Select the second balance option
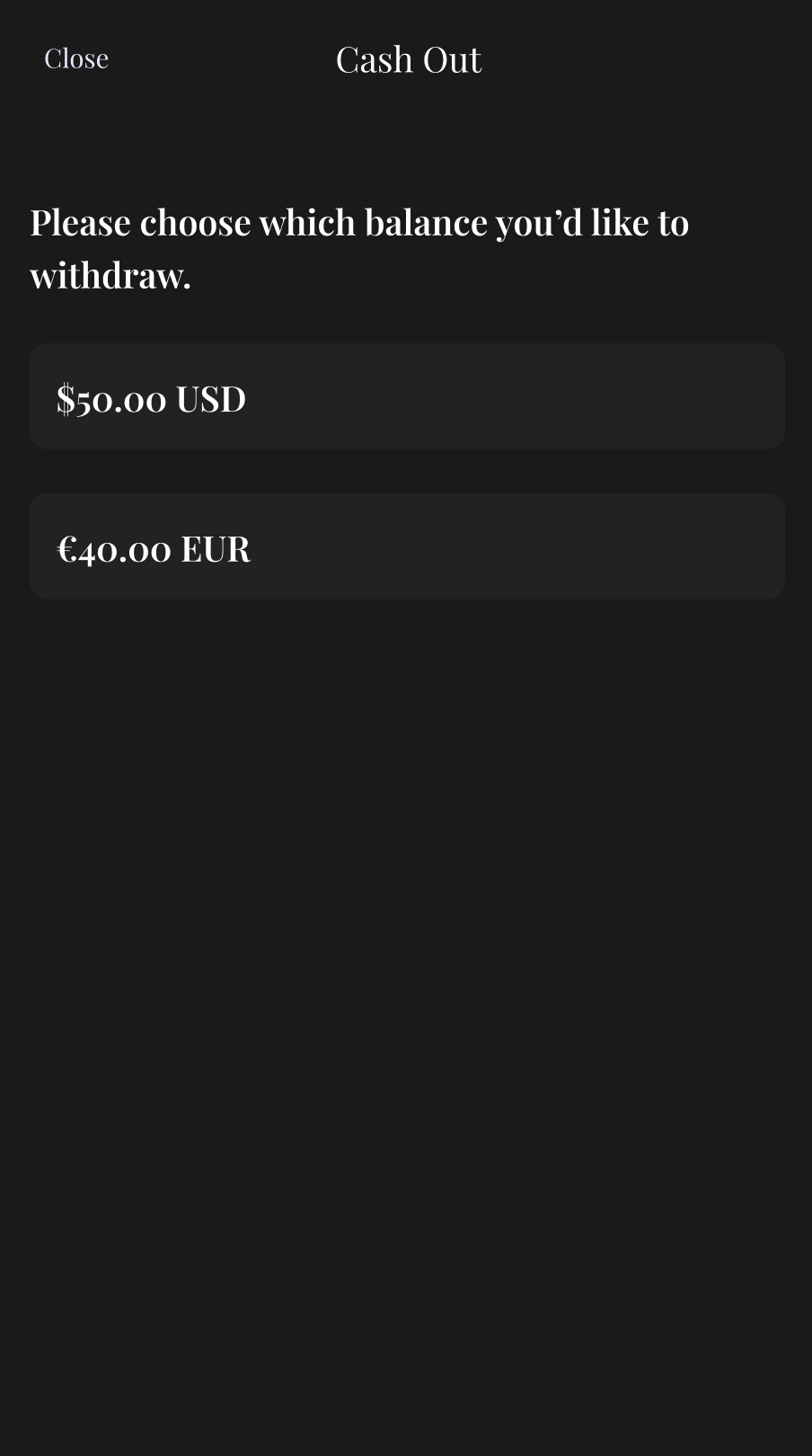This screenshot has width=812, height=1456. pos(406,546)
